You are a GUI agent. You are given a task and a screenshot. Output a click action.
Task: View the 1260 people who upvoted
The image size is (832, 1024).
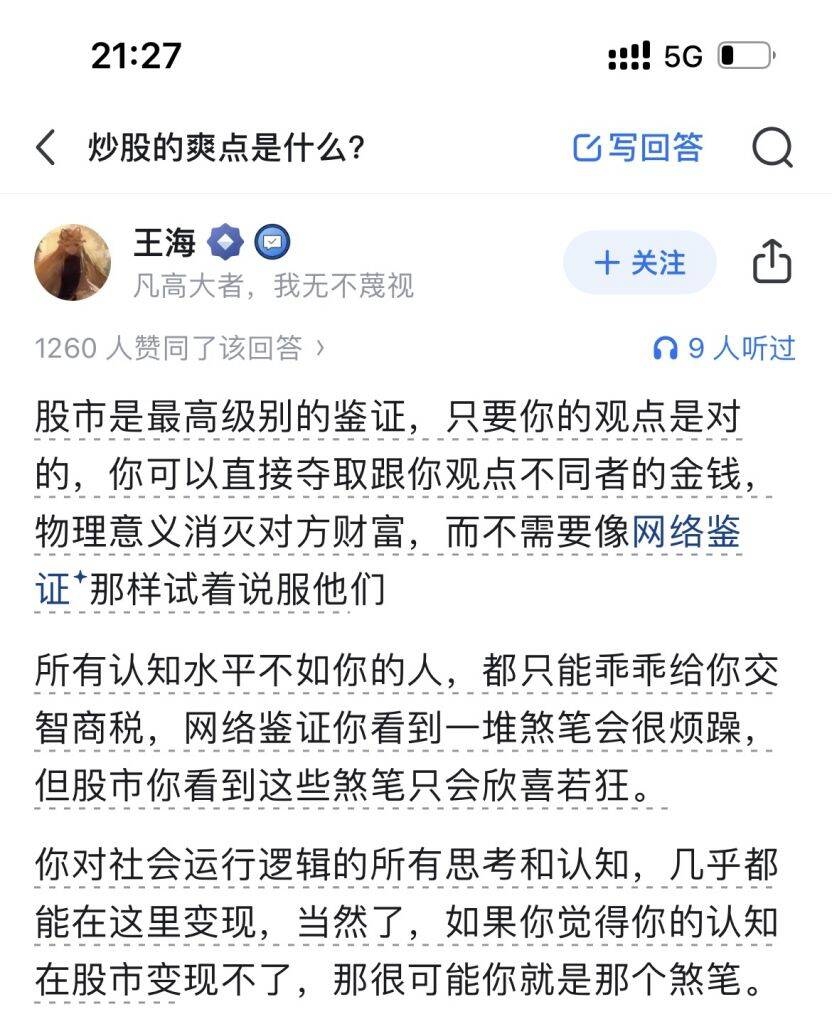point(180,348)
